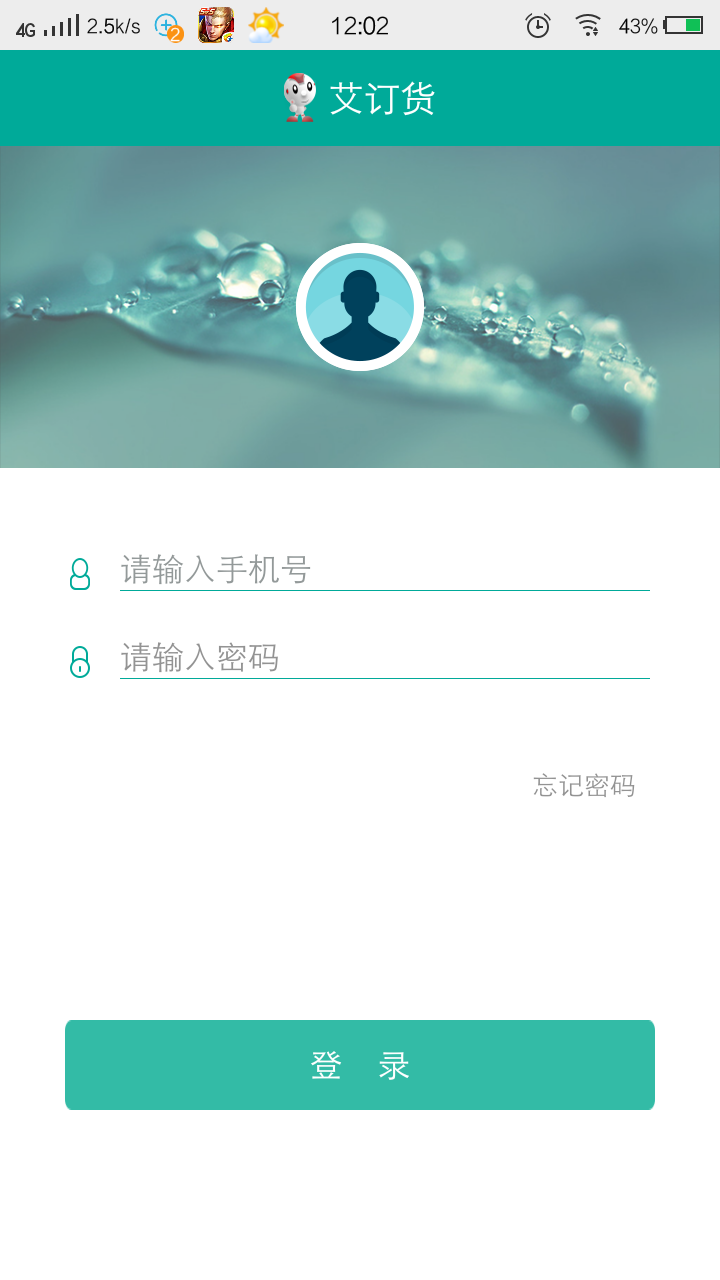
Task: Open the 忘记密码 forgot password link
Action: pos(584,786)
